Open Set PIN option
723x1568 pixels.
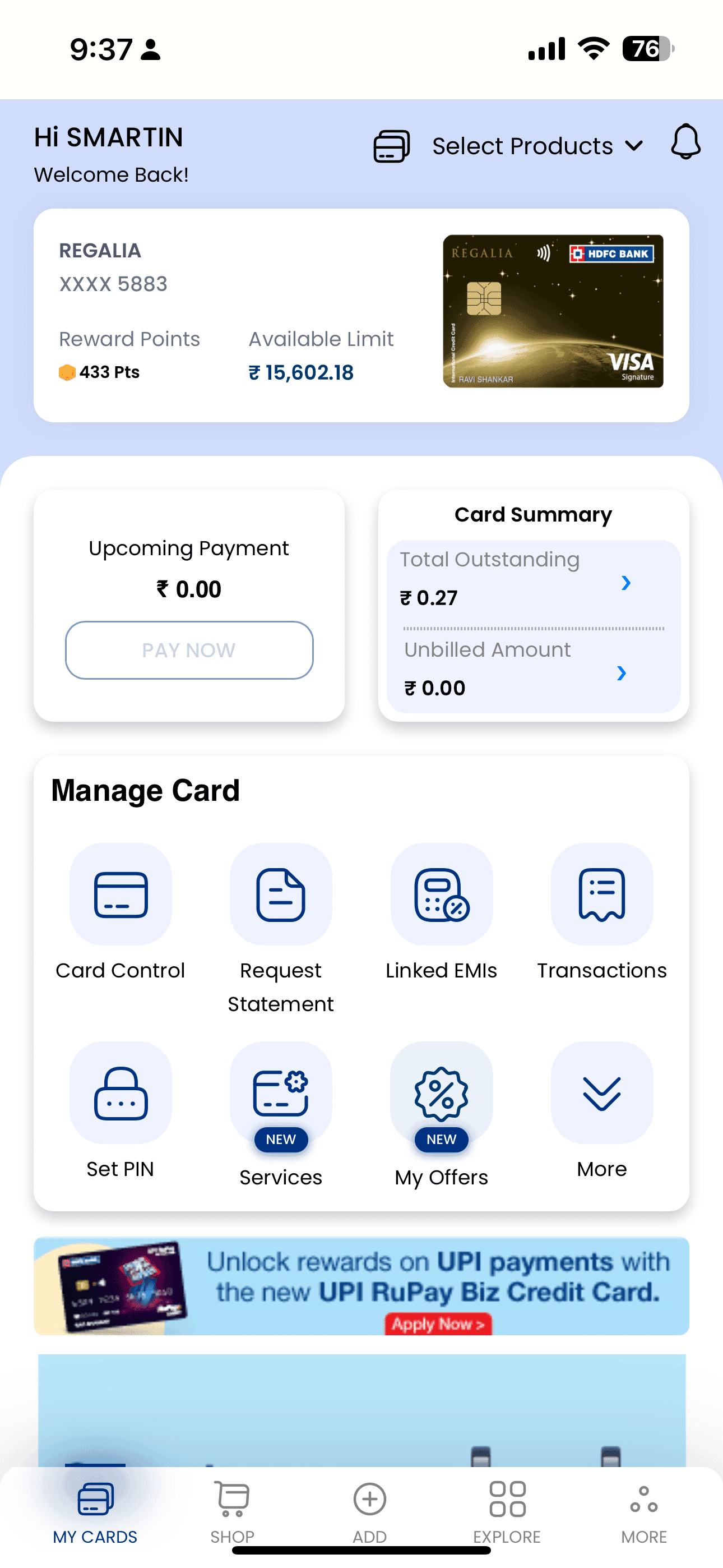pyautogui.click(x=121, y=1112)
